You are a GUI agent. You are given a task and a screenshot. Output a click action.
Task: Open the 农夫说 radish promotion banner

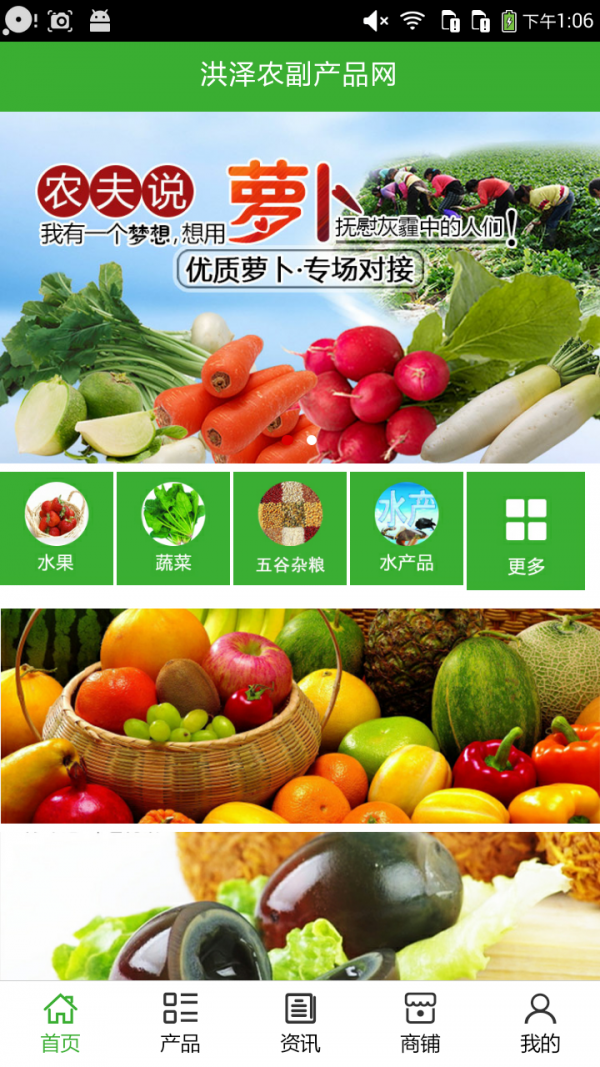pyautogui.click(x=300, y=287)
